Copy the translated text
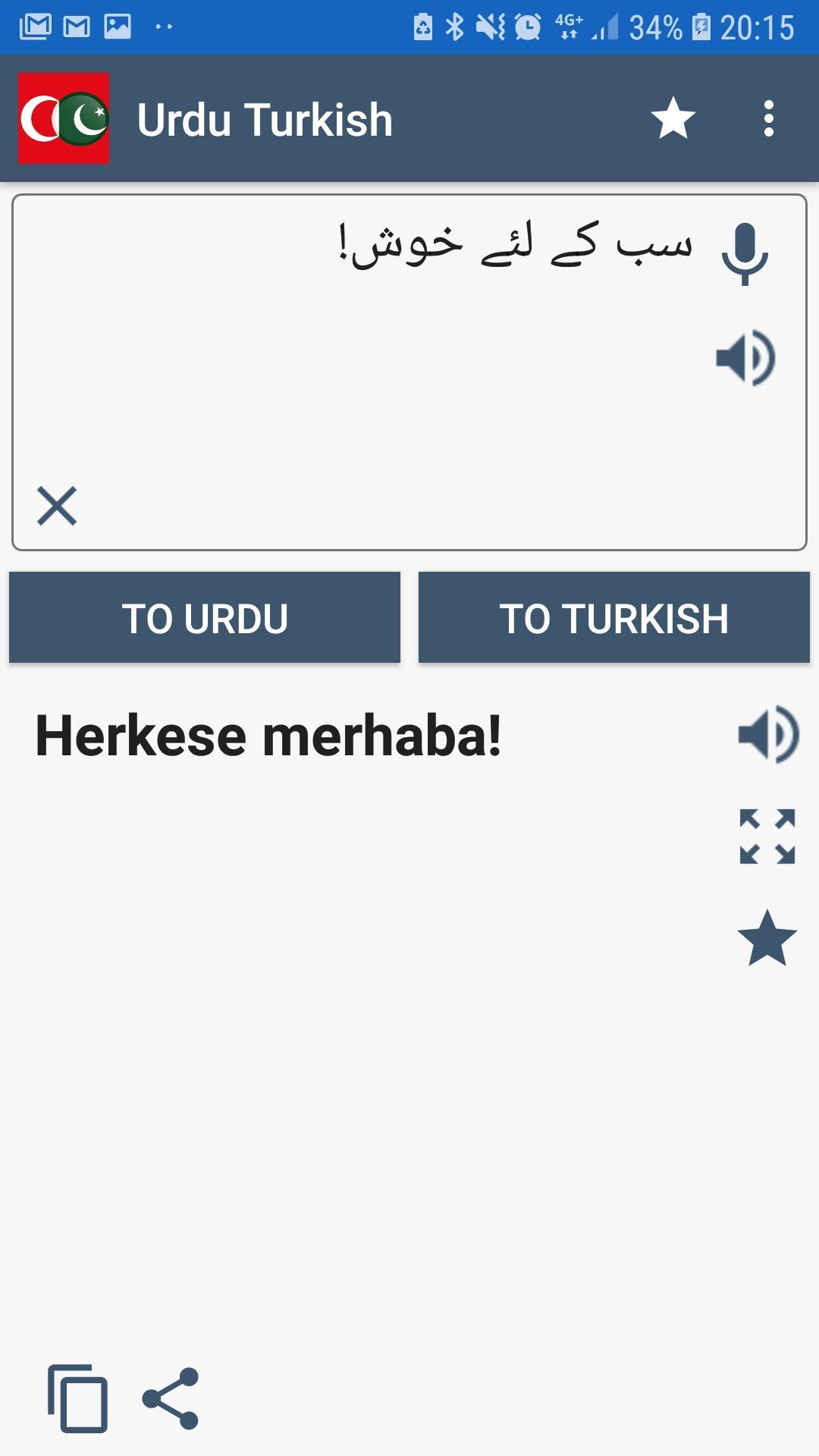The height and width of the screenshot is (1456, 819). 77,1399
